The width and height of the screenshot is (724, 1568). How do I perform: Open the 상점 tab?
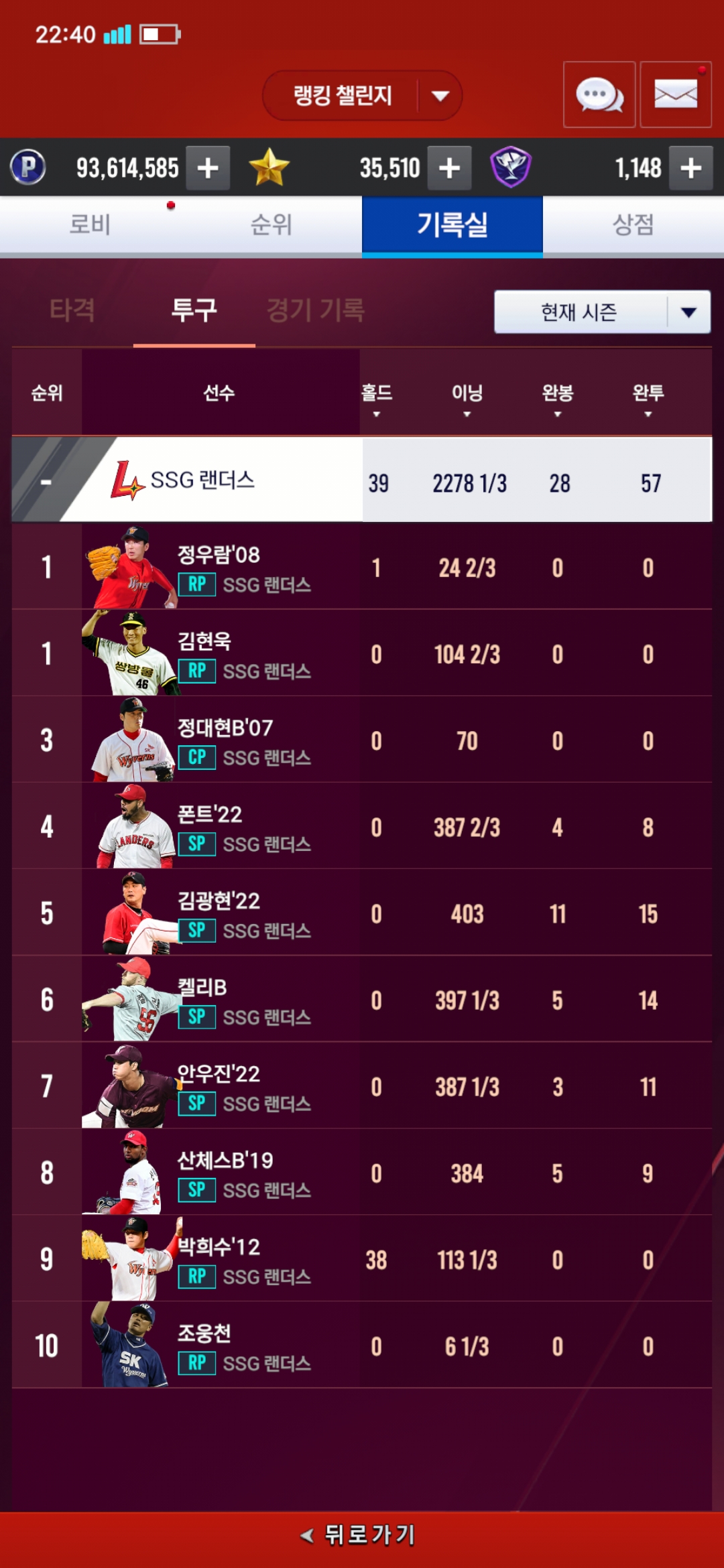coord(633,224)
